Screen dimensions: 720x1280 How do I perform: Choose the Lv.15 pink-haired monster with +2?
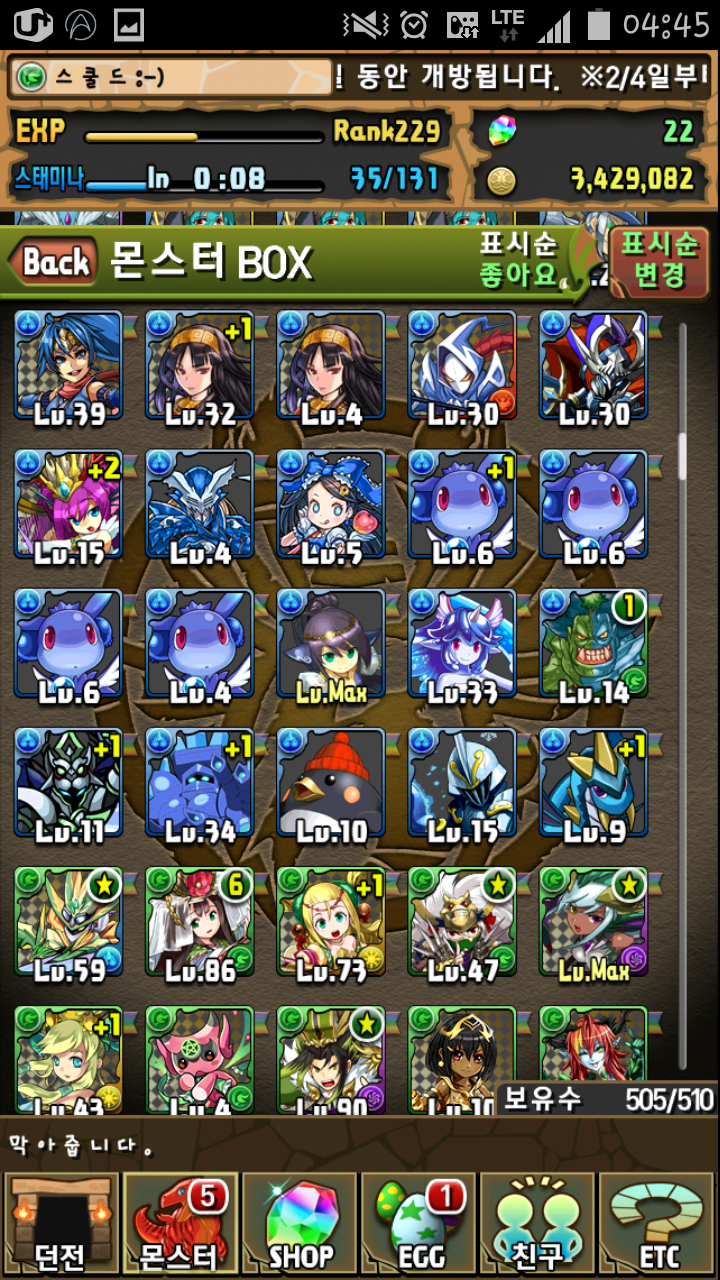(68, 505)
